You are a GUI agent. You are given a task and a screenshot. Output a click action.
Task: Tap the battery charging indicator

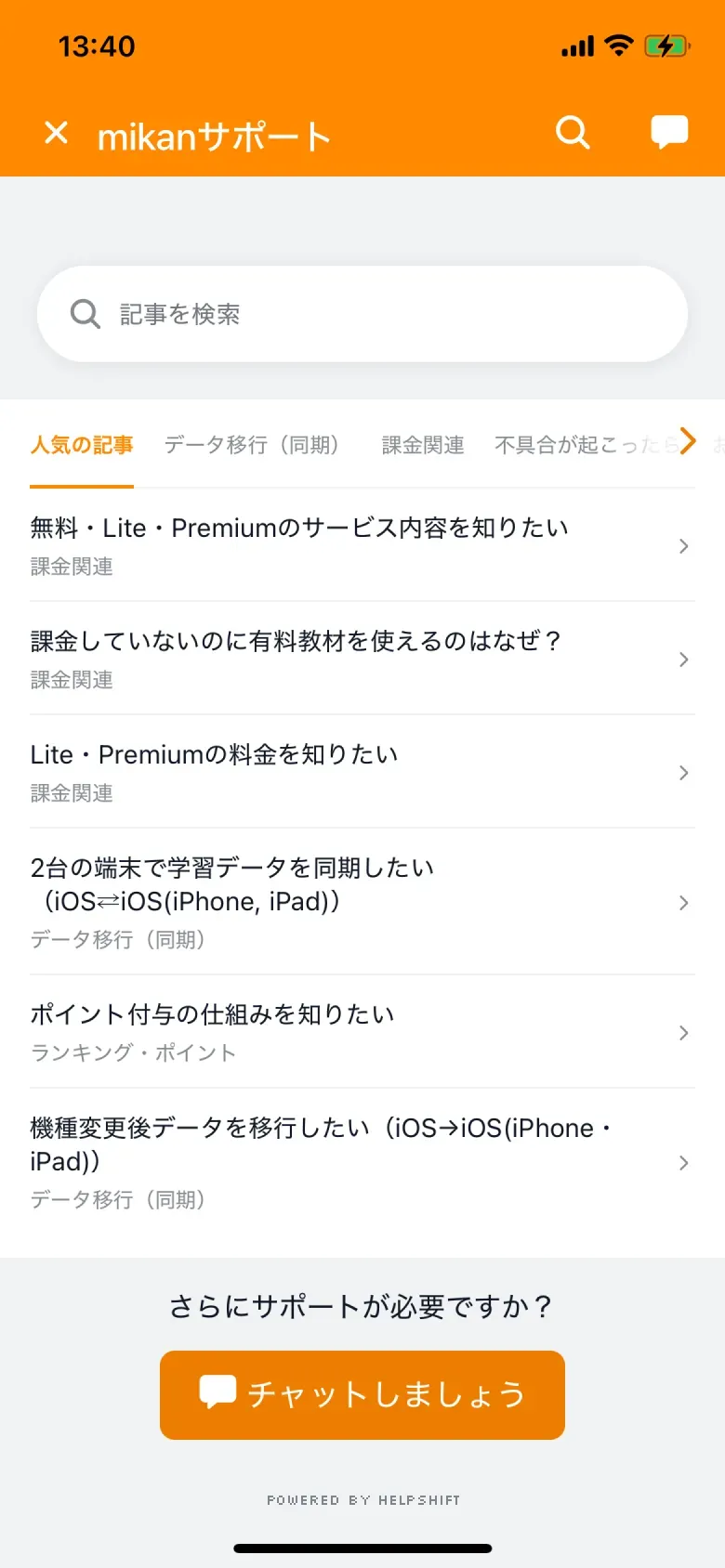666,44
